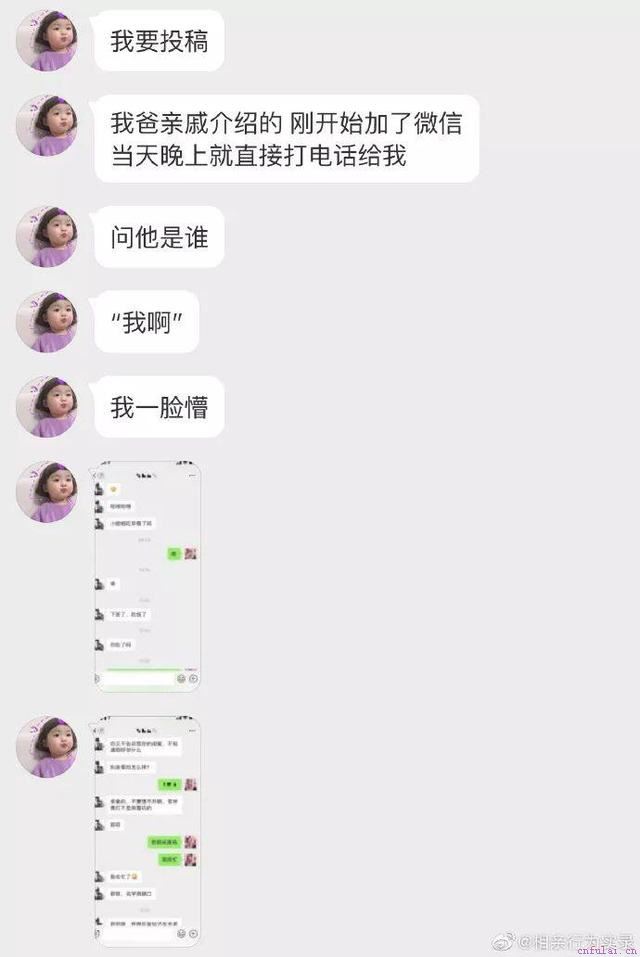640x957 pixels.
Task: Tap the avatar beside "我要投稿"
Action: click(47, 41)
